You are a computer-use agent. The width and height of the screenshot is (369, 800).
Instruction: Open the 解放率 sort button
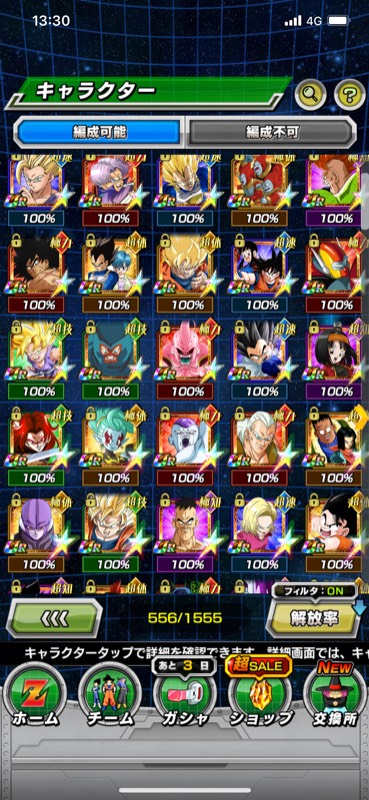click(x=311, y=618)
